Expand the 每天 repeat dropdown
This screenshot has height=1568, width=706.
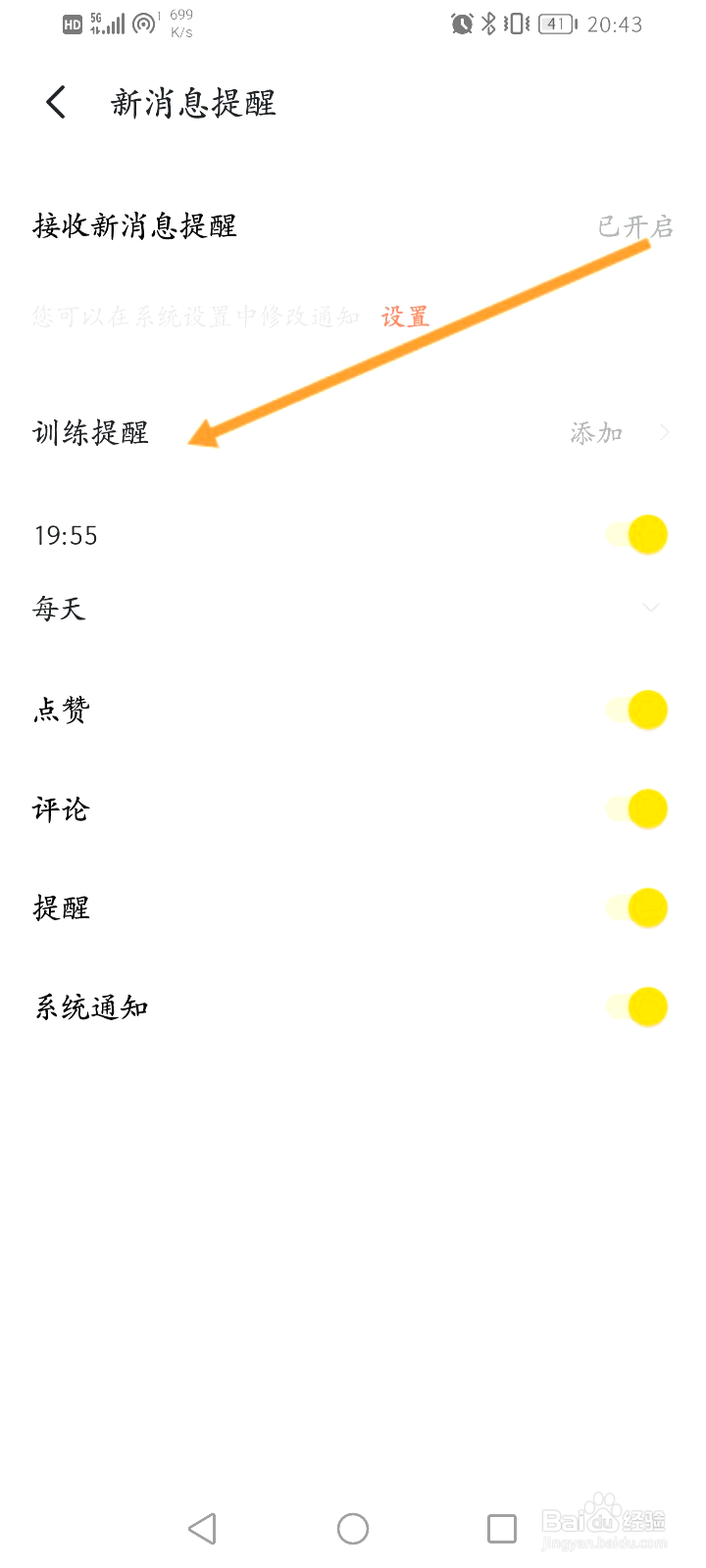click(x=651, y=609)
